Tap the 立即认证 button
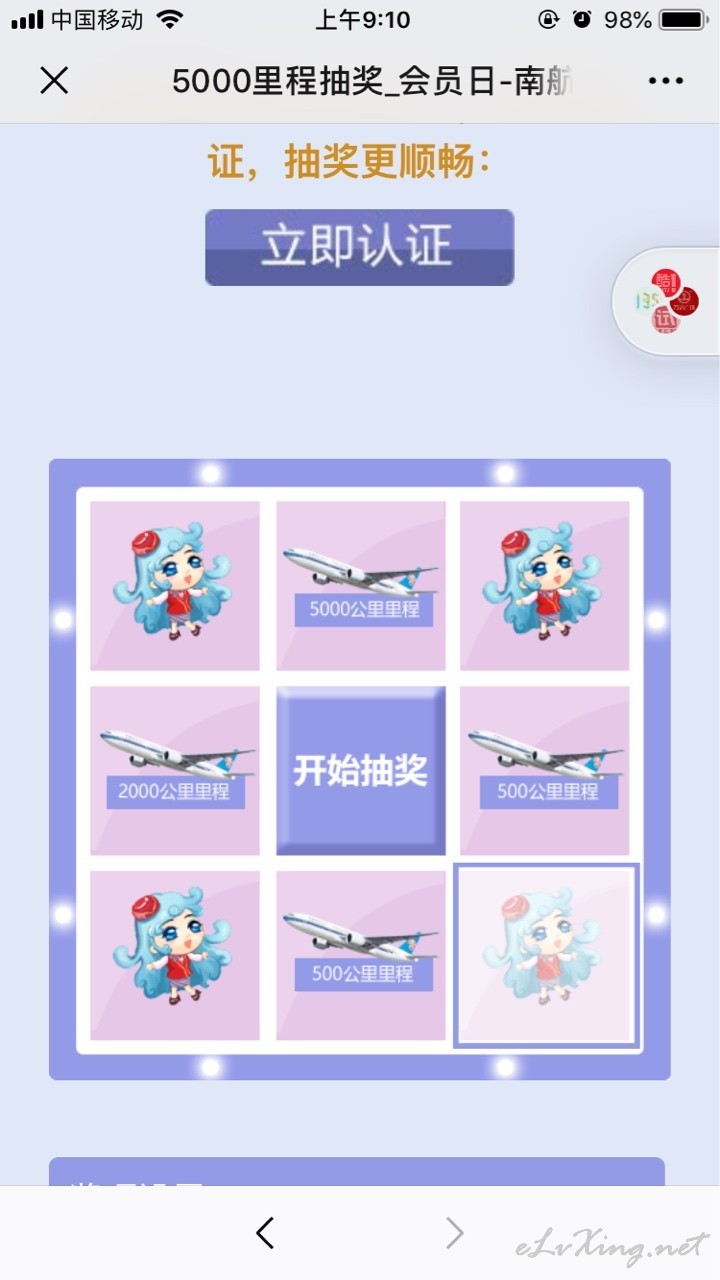The image size is (720, 1280). [359, 247]
